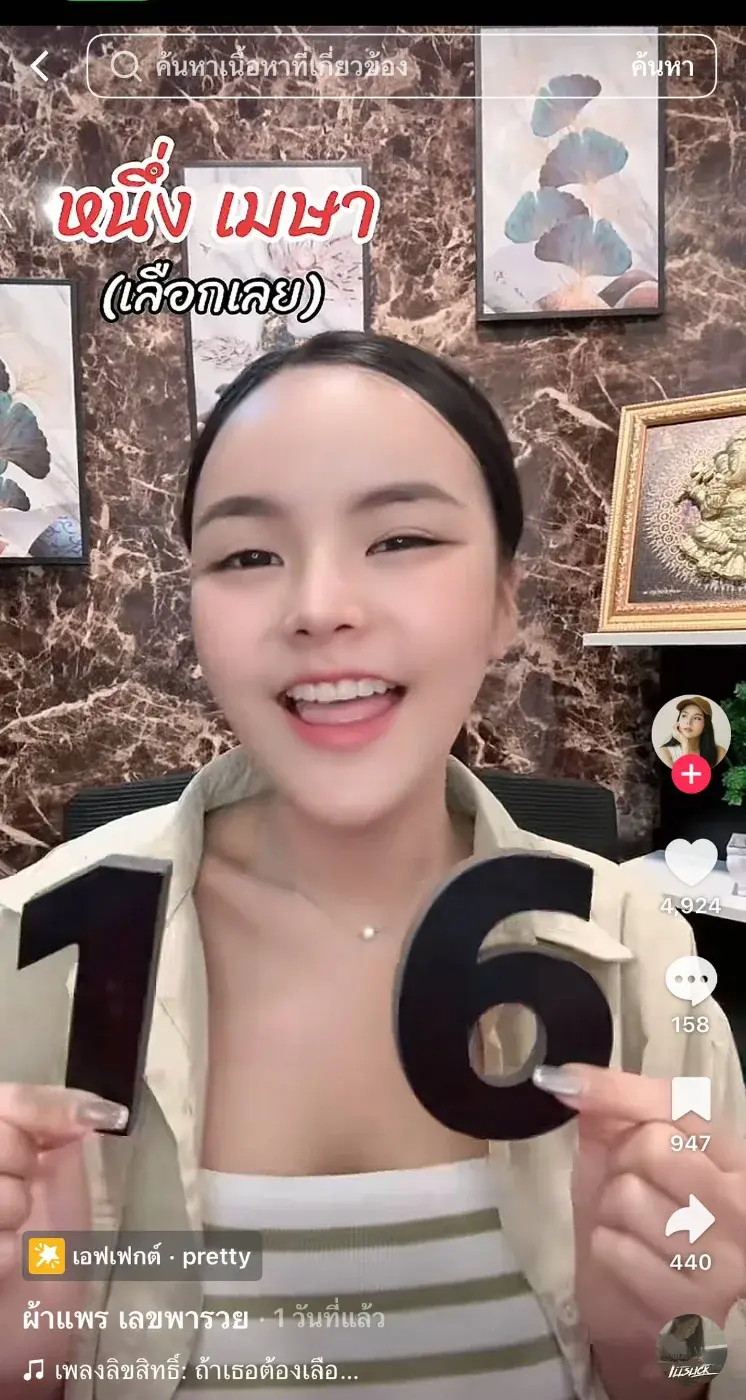Go back using the top-left arrow
The width and height of the screenshot is (746, 1400).
click(40, 67)
